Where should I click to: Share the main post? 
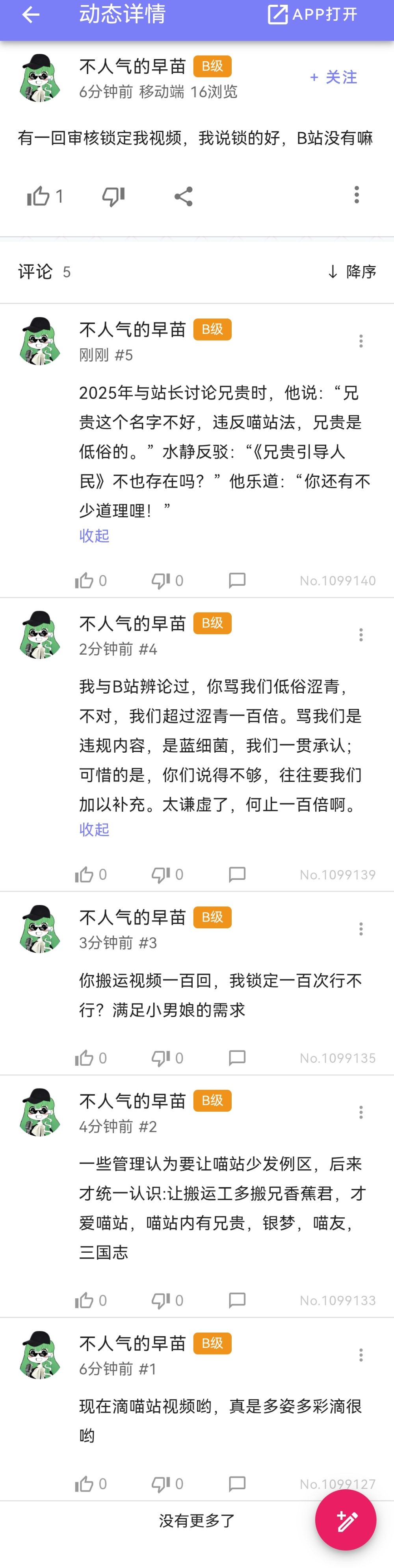coord(183,196)
